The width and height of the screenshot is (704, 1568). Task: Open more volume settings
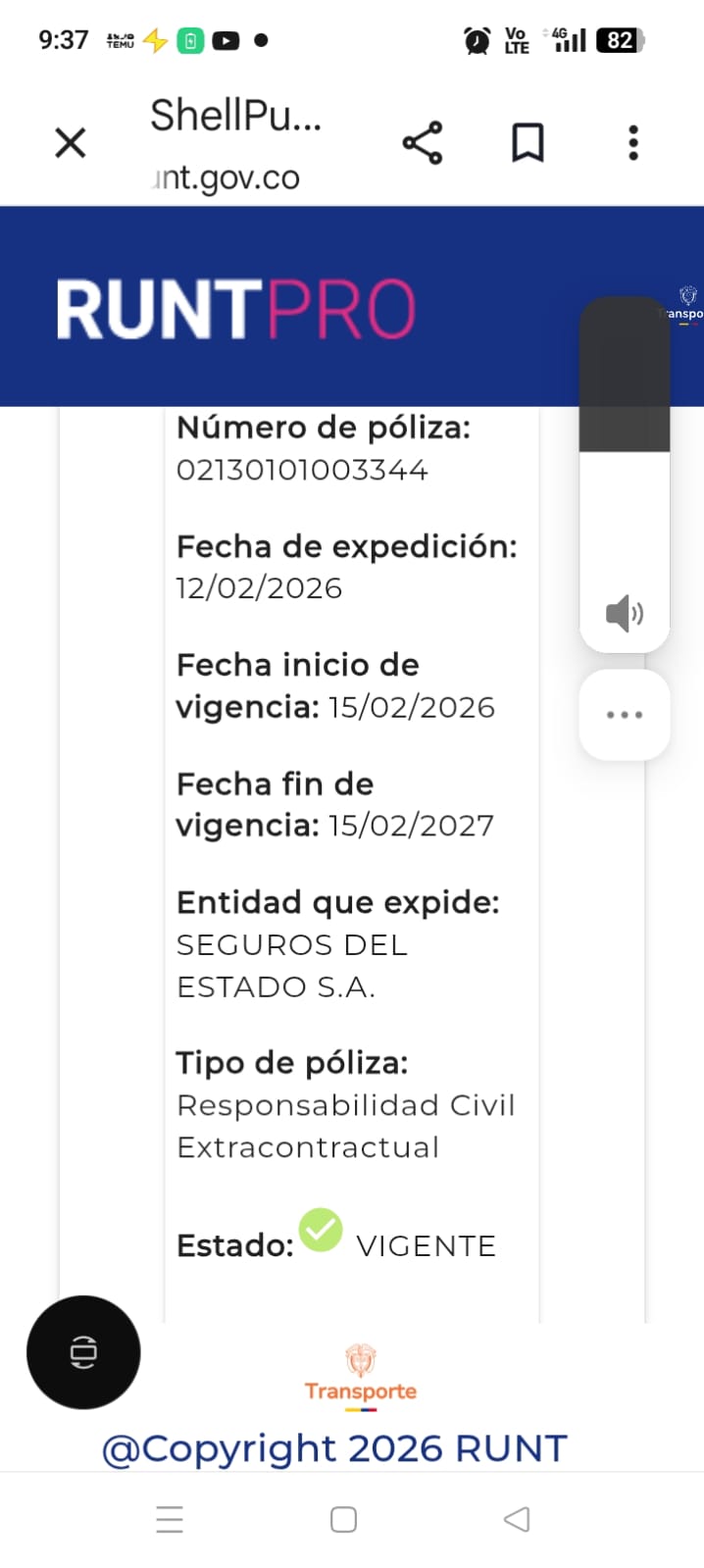pyautogui.click(x=625, y=715)
